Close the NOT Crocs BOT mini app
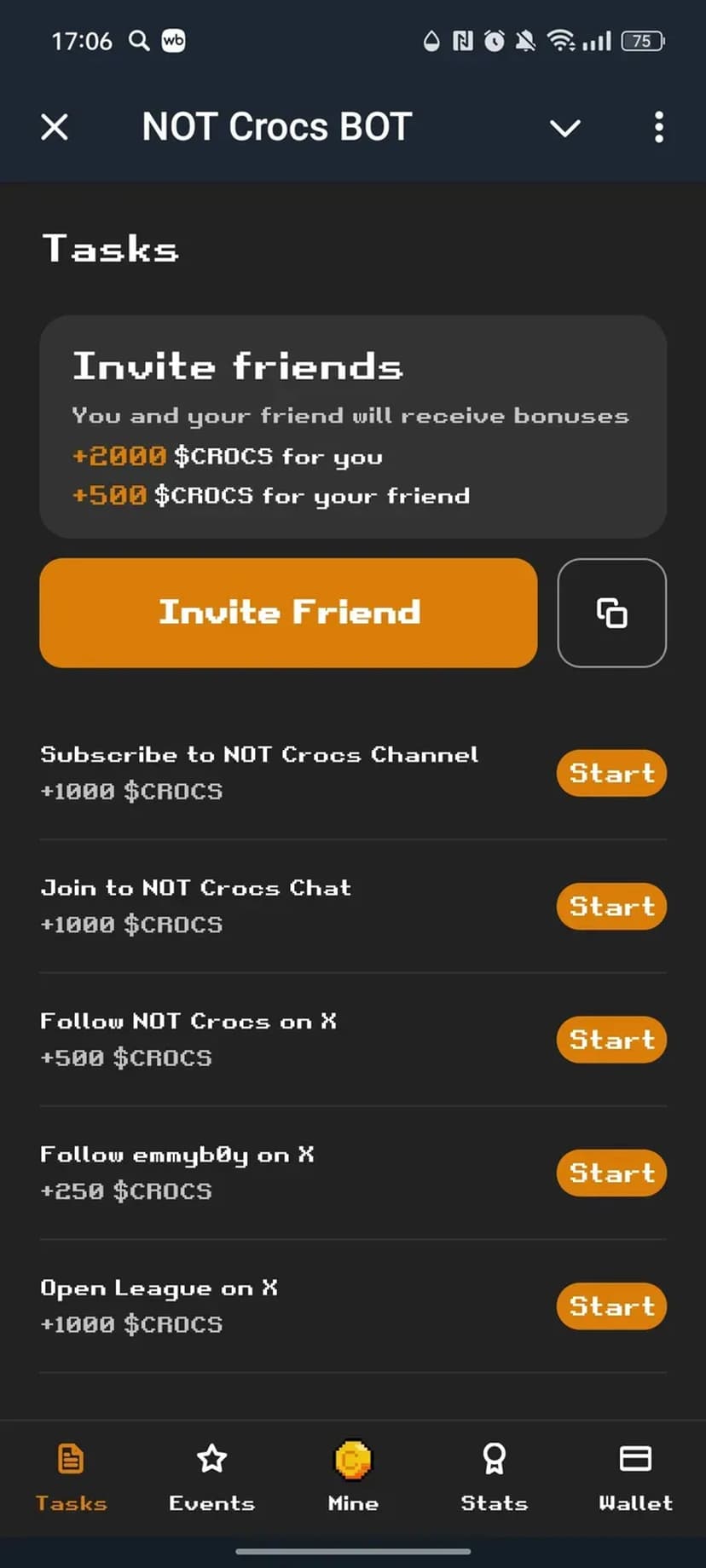This screenshot has height=1568, width=706. click(x=55, y=128)
